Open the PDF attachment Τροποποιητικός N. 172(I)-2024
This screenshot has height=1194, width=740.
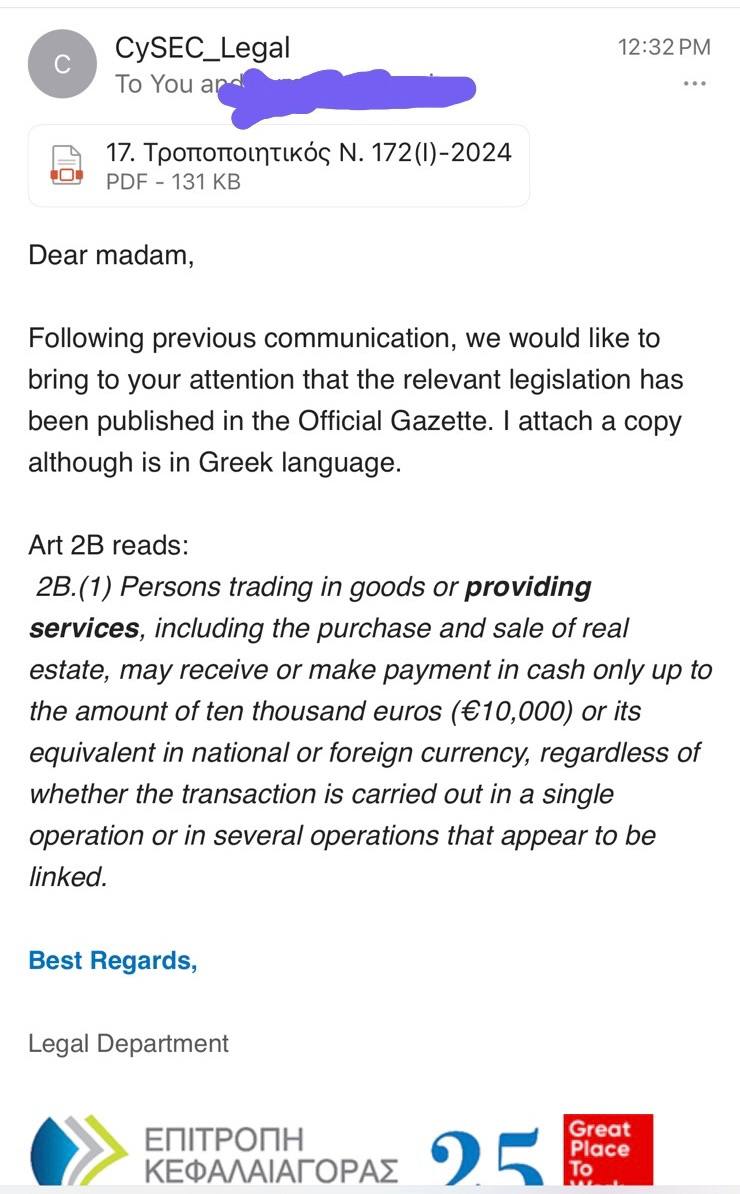click(279, 166)
